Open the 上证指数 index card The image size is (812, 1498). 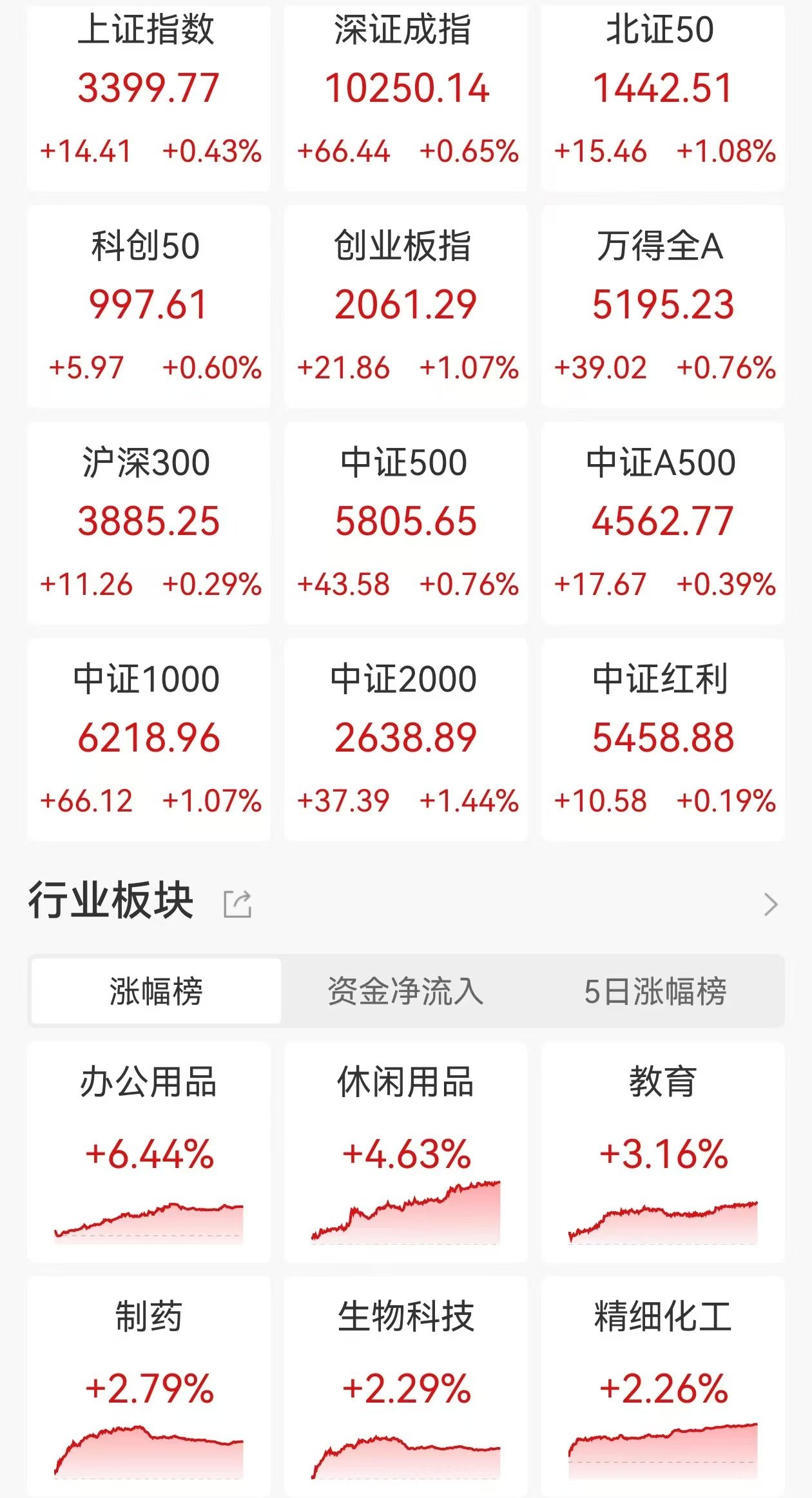[149, 97]
